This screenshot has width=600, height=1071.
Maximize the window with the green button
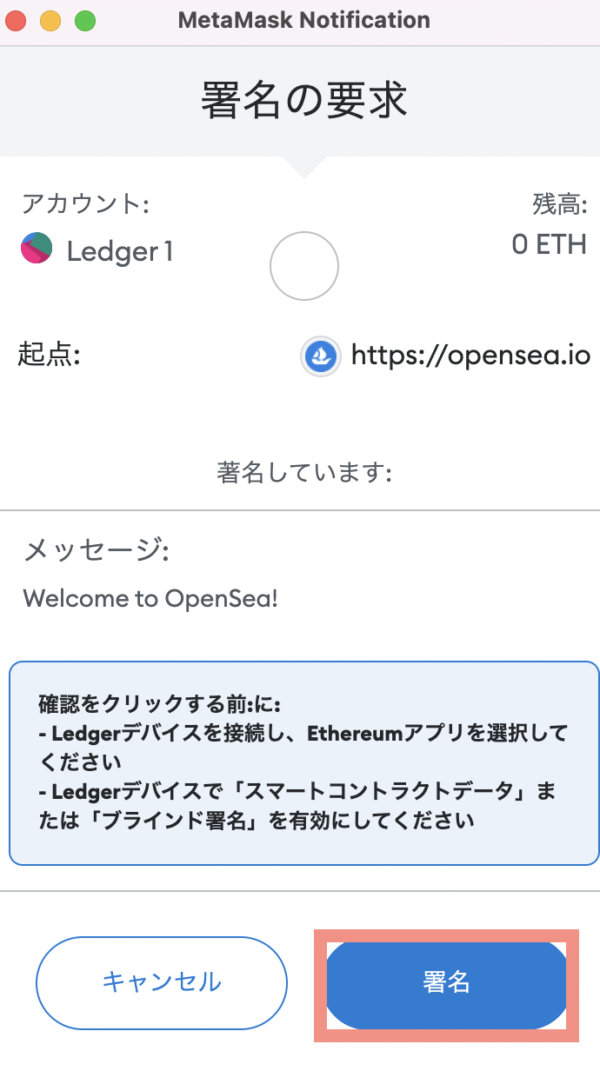85,20
